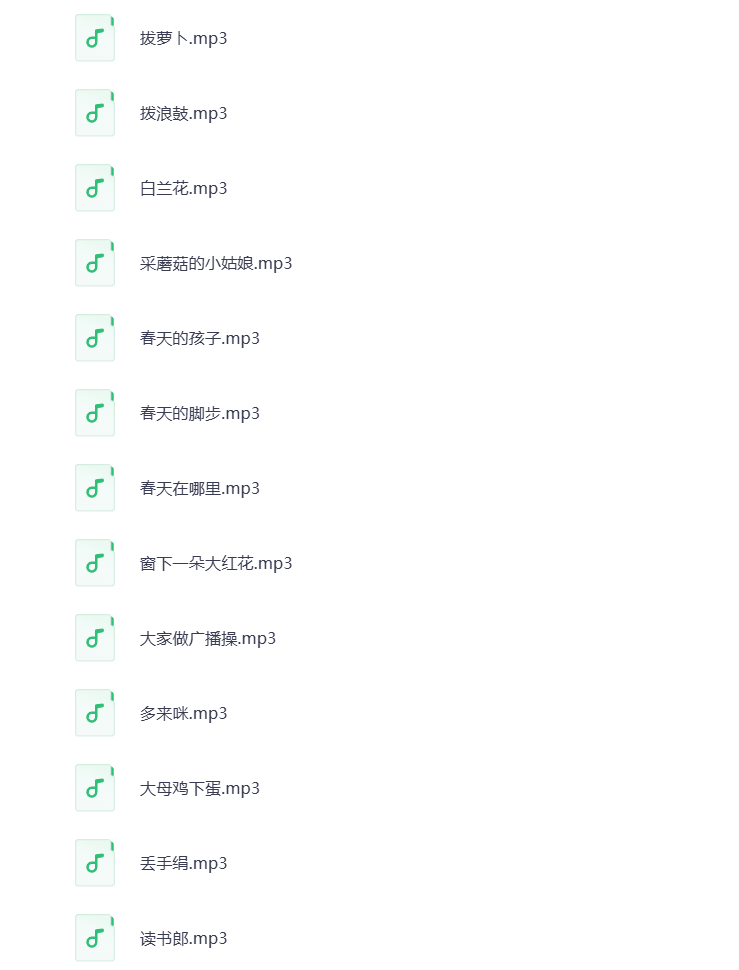Image resolution: width=739 pixels, height=970 pixels.
Task: Click the music icon for 拨浪鼓.mp3
Action: tap(94, 112)
